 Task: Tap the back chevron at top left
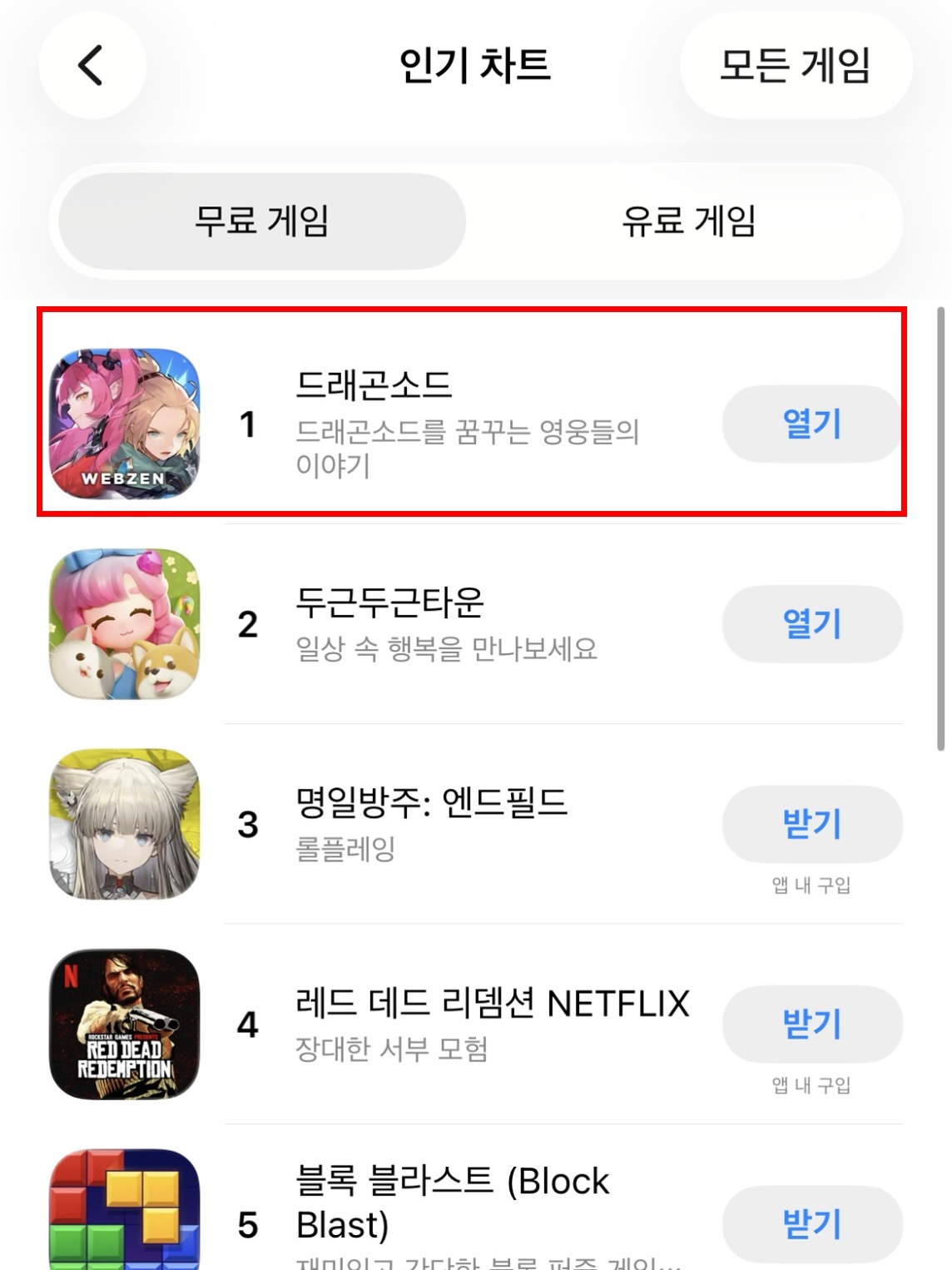point(90,66)
